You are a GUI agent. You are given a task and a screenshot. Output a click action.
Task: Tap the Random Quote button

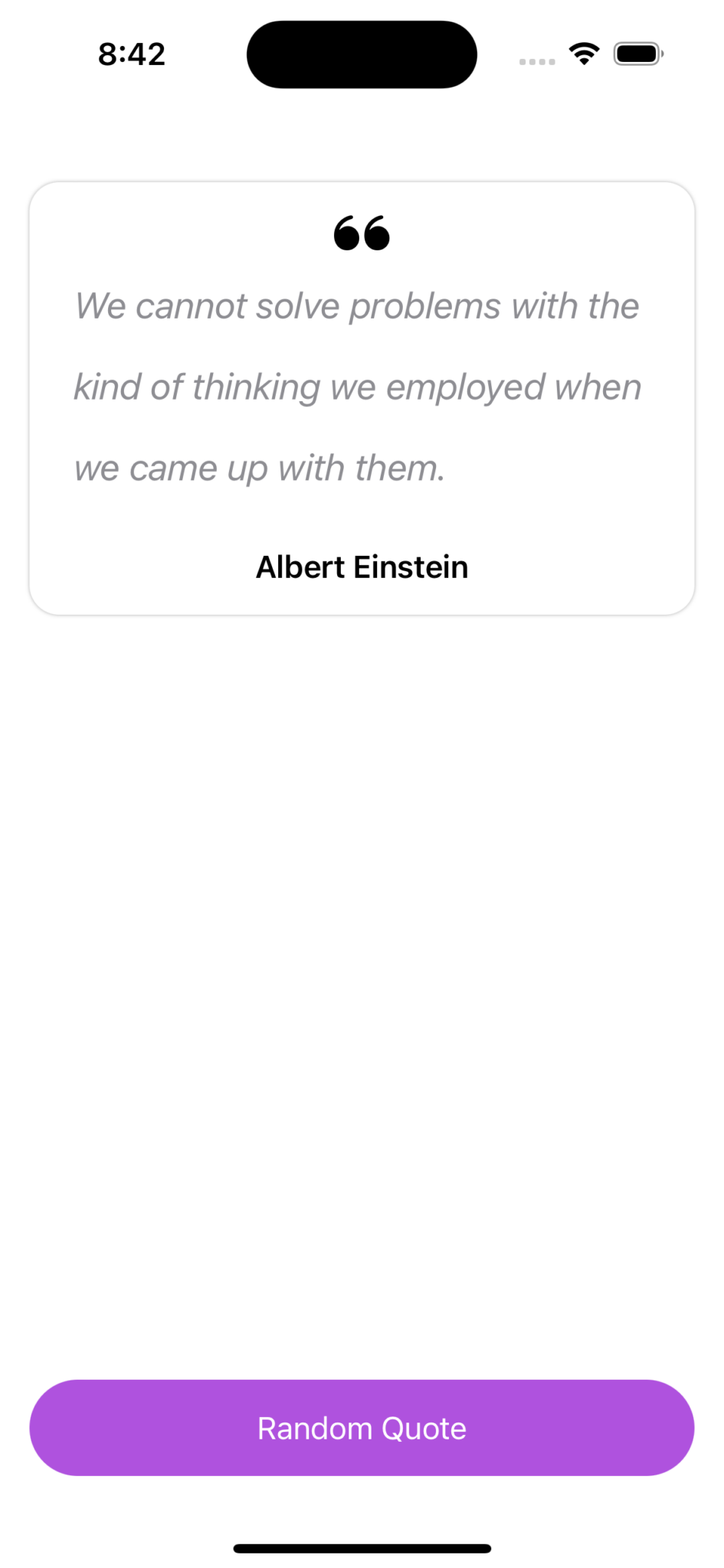click(362, 1428)
